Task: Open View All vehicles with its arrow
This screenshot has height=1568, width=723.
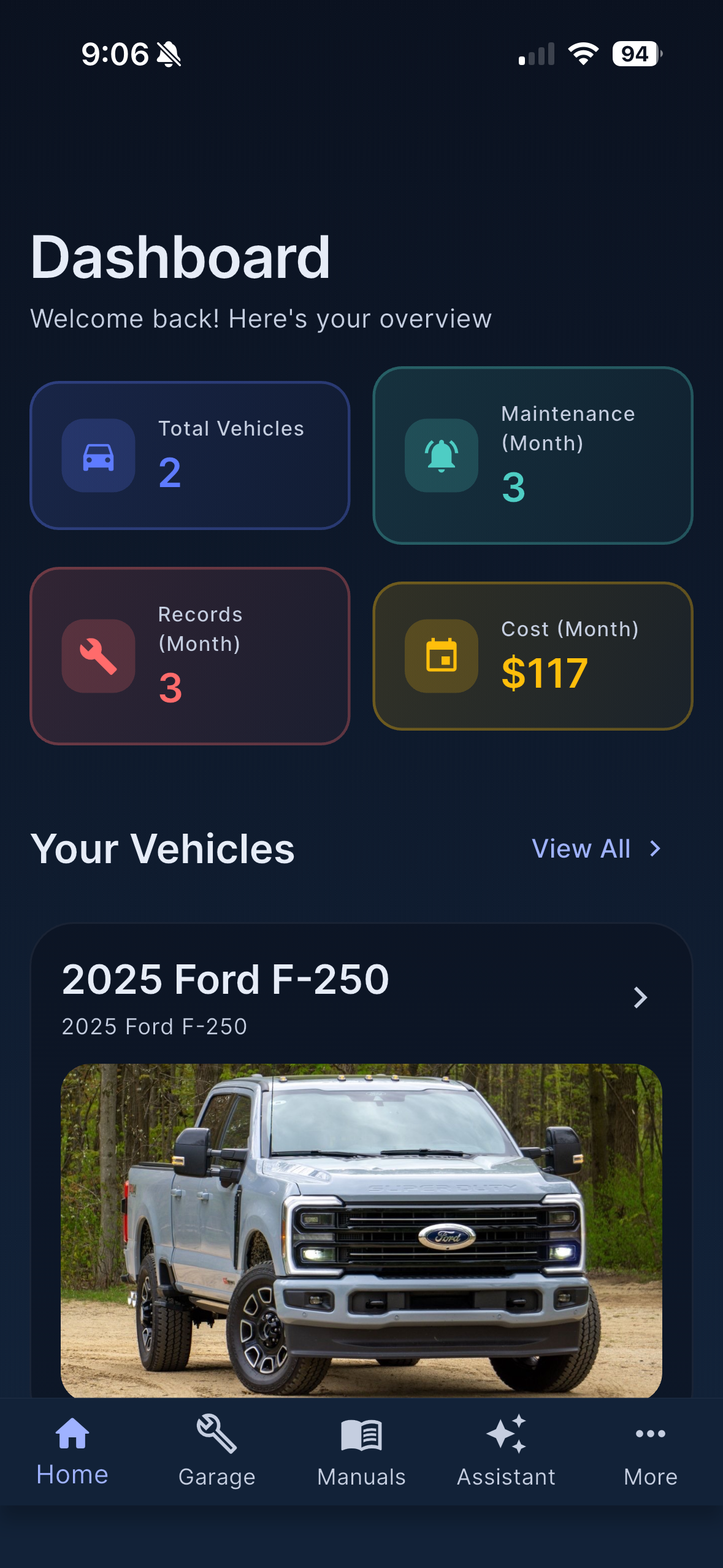Action: pos(655,848)
